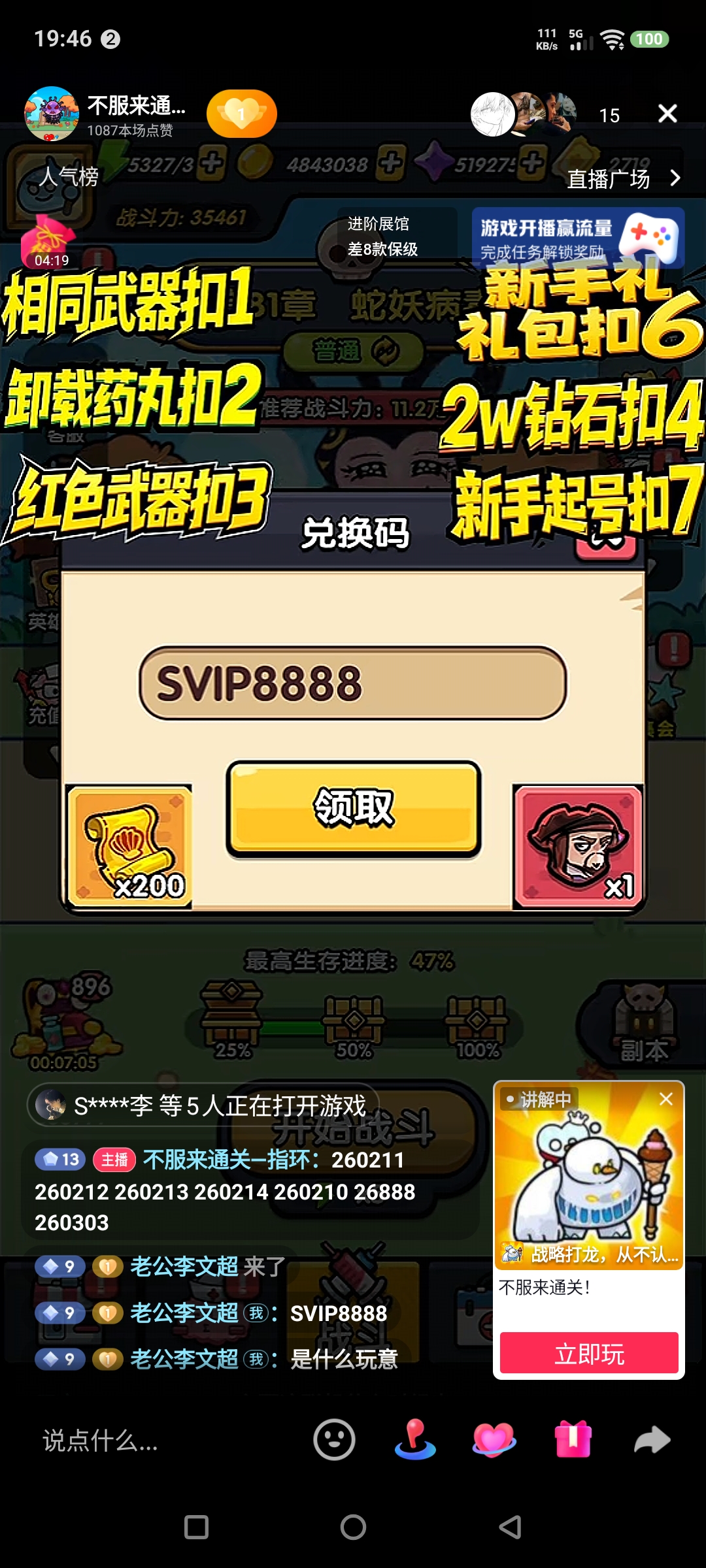Open the emoji picker
This screenshot has width=706, height=1568.
334,1439
